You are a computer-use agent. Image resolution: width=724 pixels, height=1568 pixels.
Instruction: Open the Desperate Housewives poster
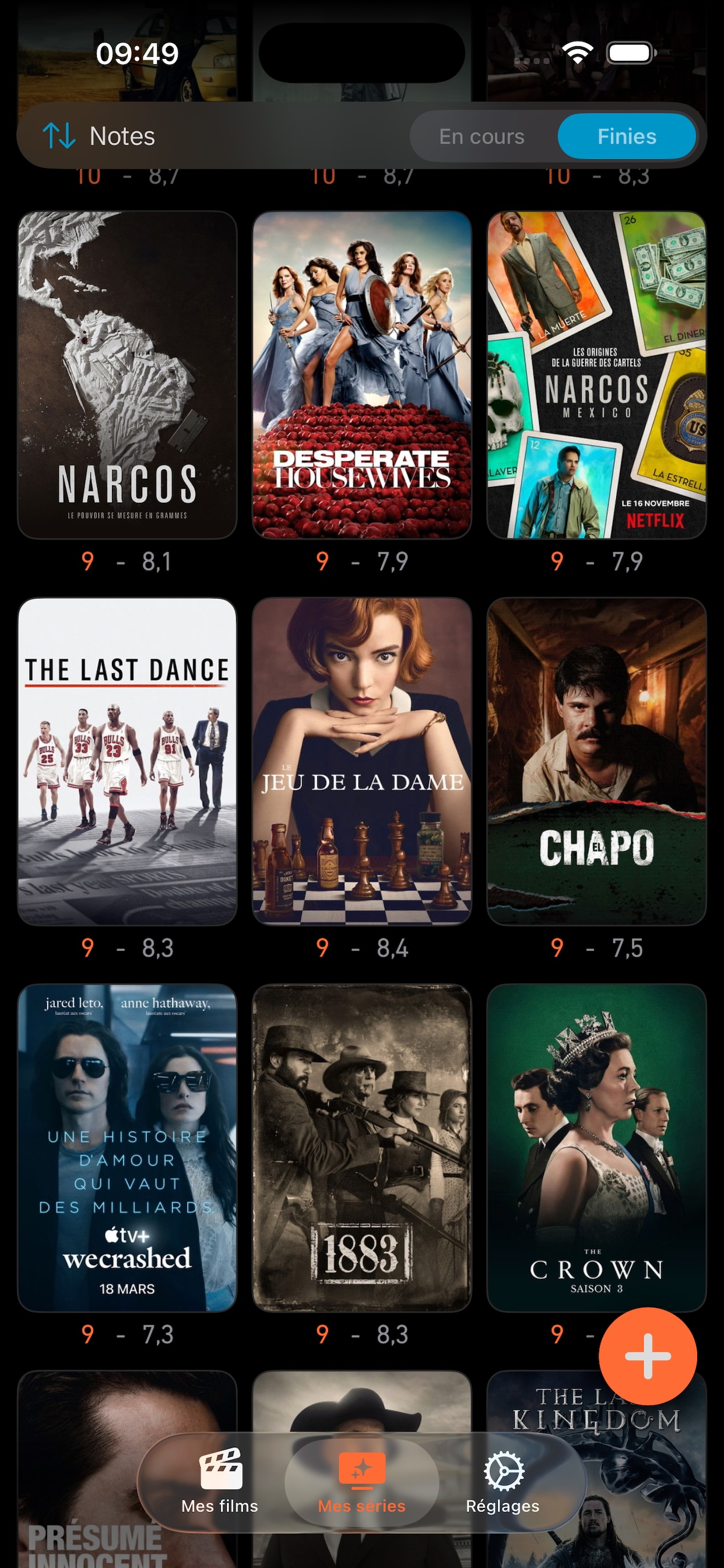coord(362,374)
